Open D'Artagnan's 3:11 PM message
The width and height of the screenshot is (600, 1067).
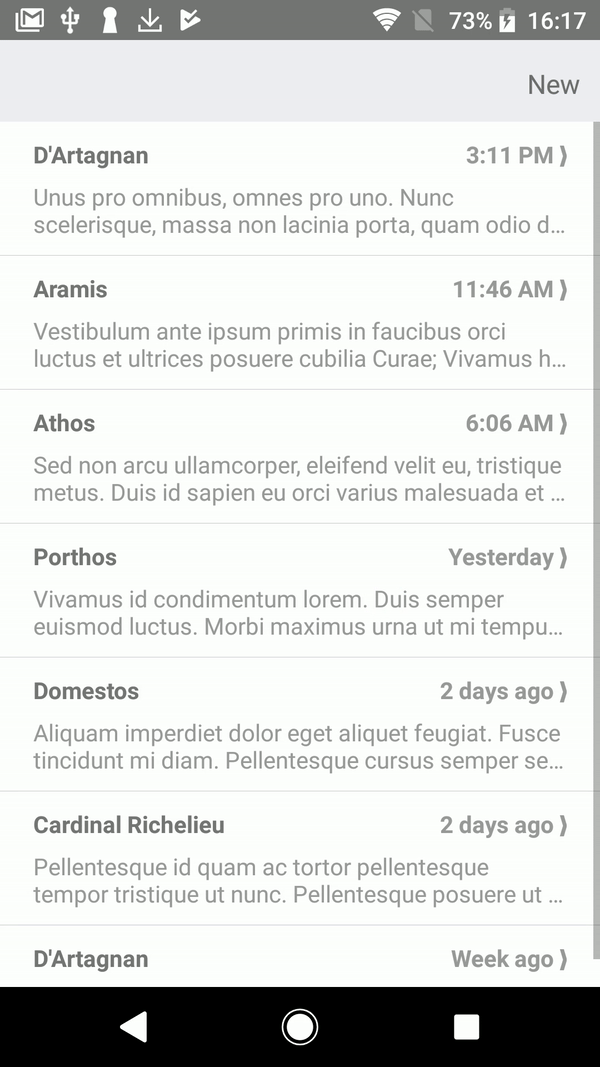coord(298,189)
